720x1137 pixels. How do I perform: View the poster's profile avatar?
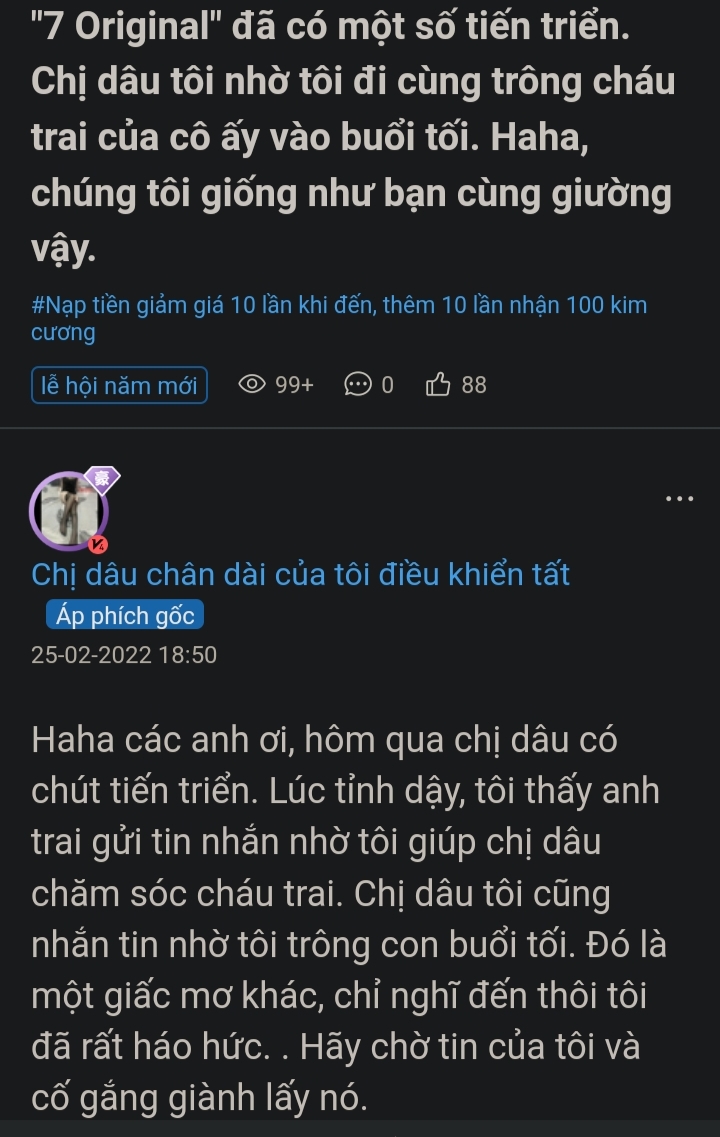68,512
